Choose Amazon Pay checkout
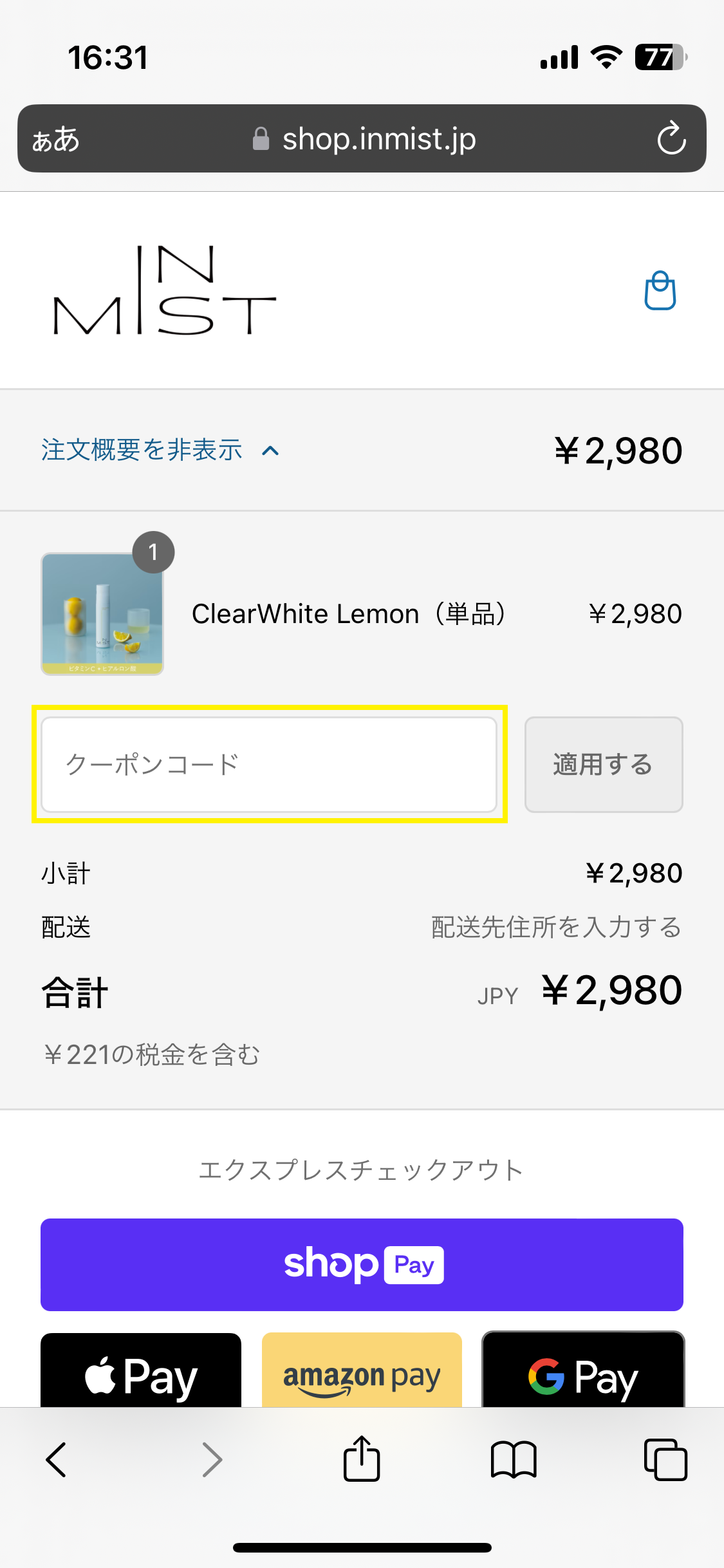724x1568 pixels. coord(362,1371)
